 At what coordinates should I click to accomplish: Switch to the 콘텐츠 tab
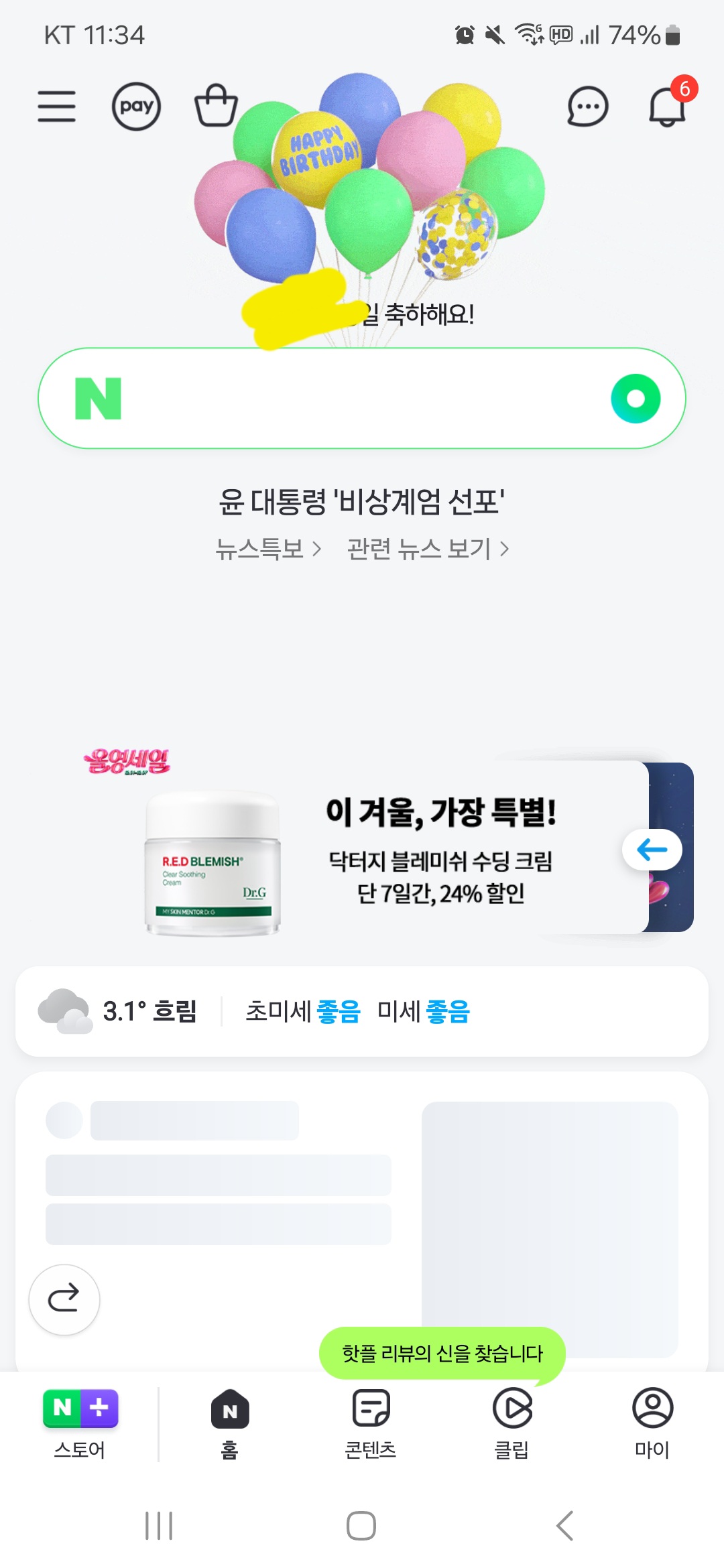pyautogui.click(x=371, y=1423)
